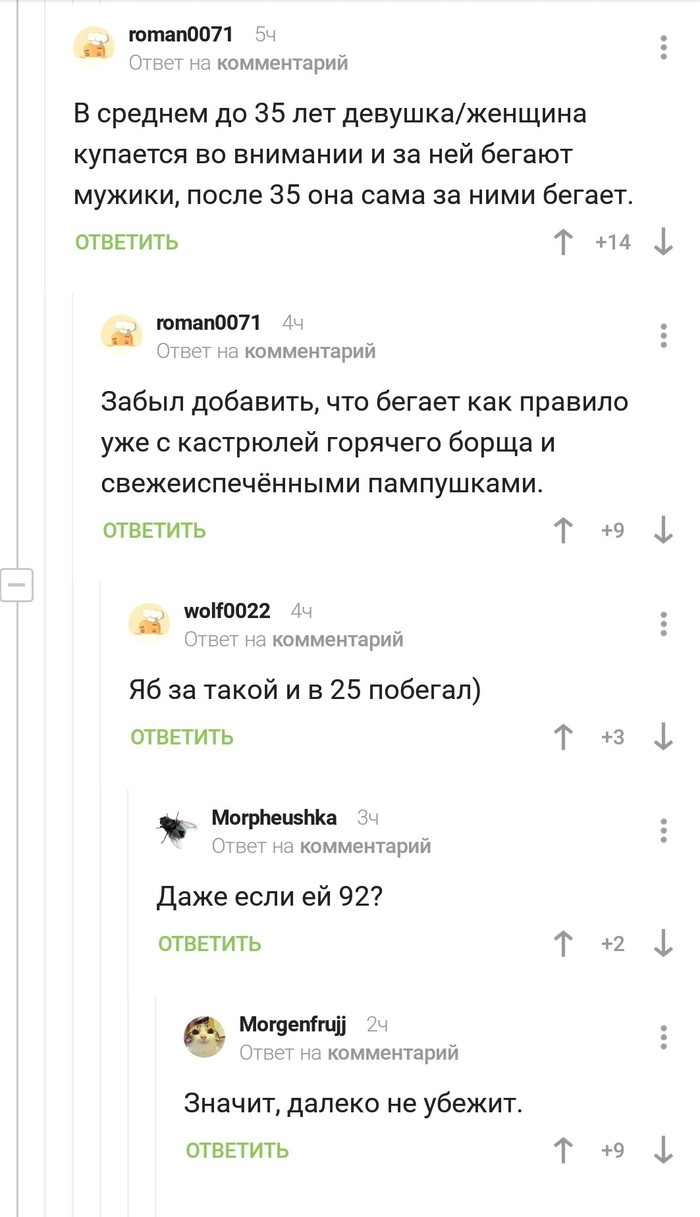700x1217 pixels.
Task: Reply to roman0071's comment with +14 rating
Action: pos(127,242)
